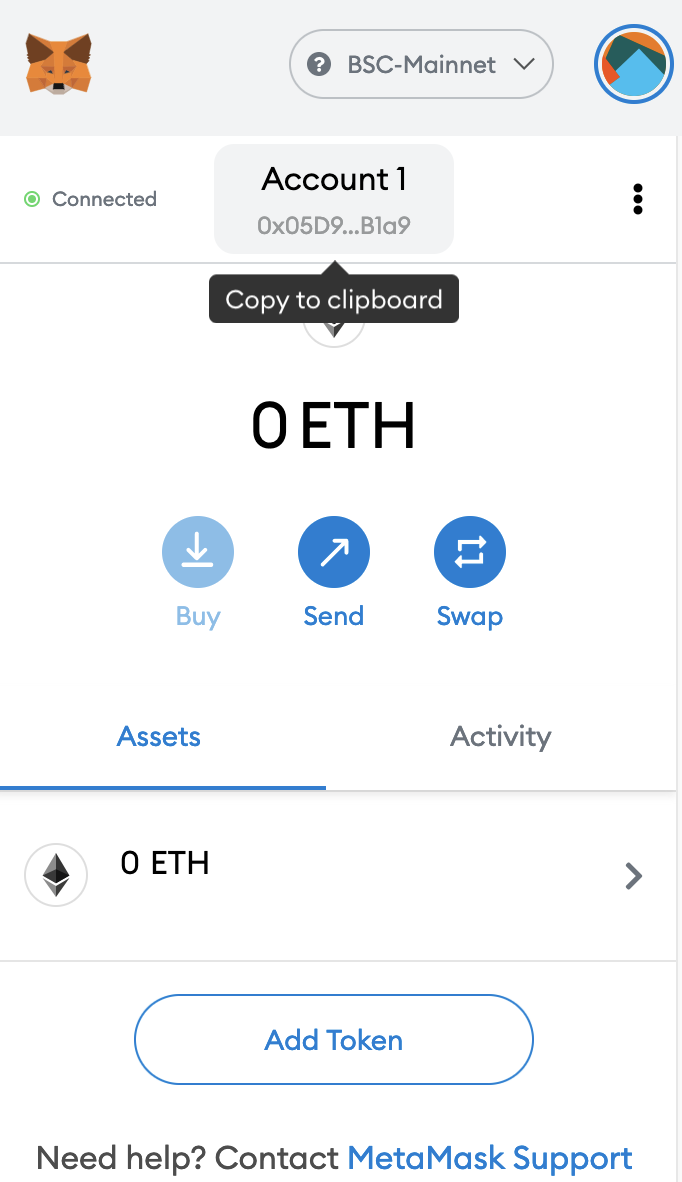Tap Add Token
Image resolution: width=682 pixels, height=1182 pixels.
(333, 1040)
